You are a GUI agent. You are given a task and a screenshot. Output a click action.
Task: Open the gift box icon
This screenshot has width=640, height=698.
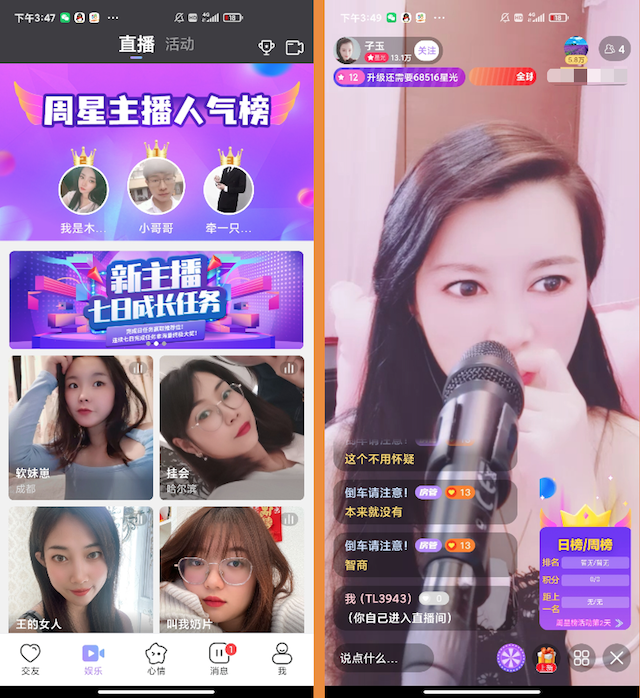[546, 658]
